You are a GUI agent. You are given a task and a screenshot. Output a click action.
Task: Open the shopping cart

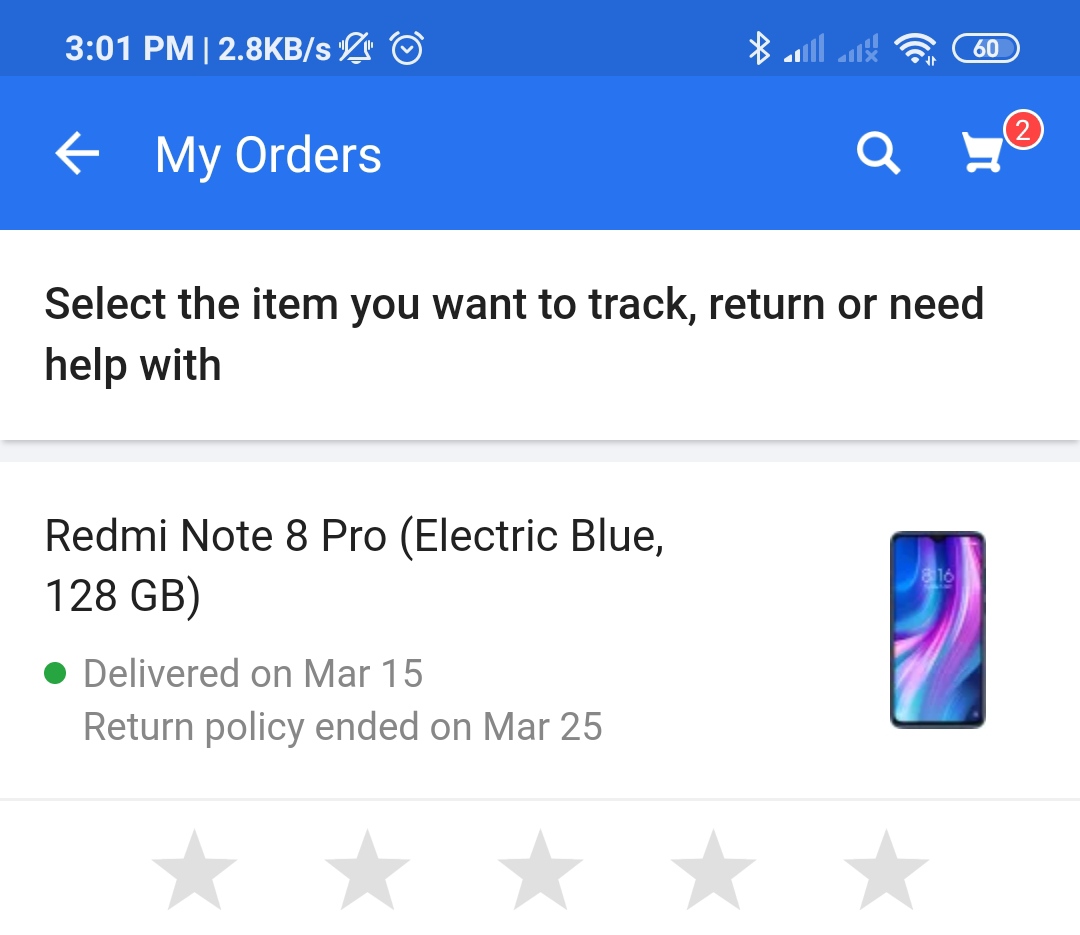[x=983, y=153]
